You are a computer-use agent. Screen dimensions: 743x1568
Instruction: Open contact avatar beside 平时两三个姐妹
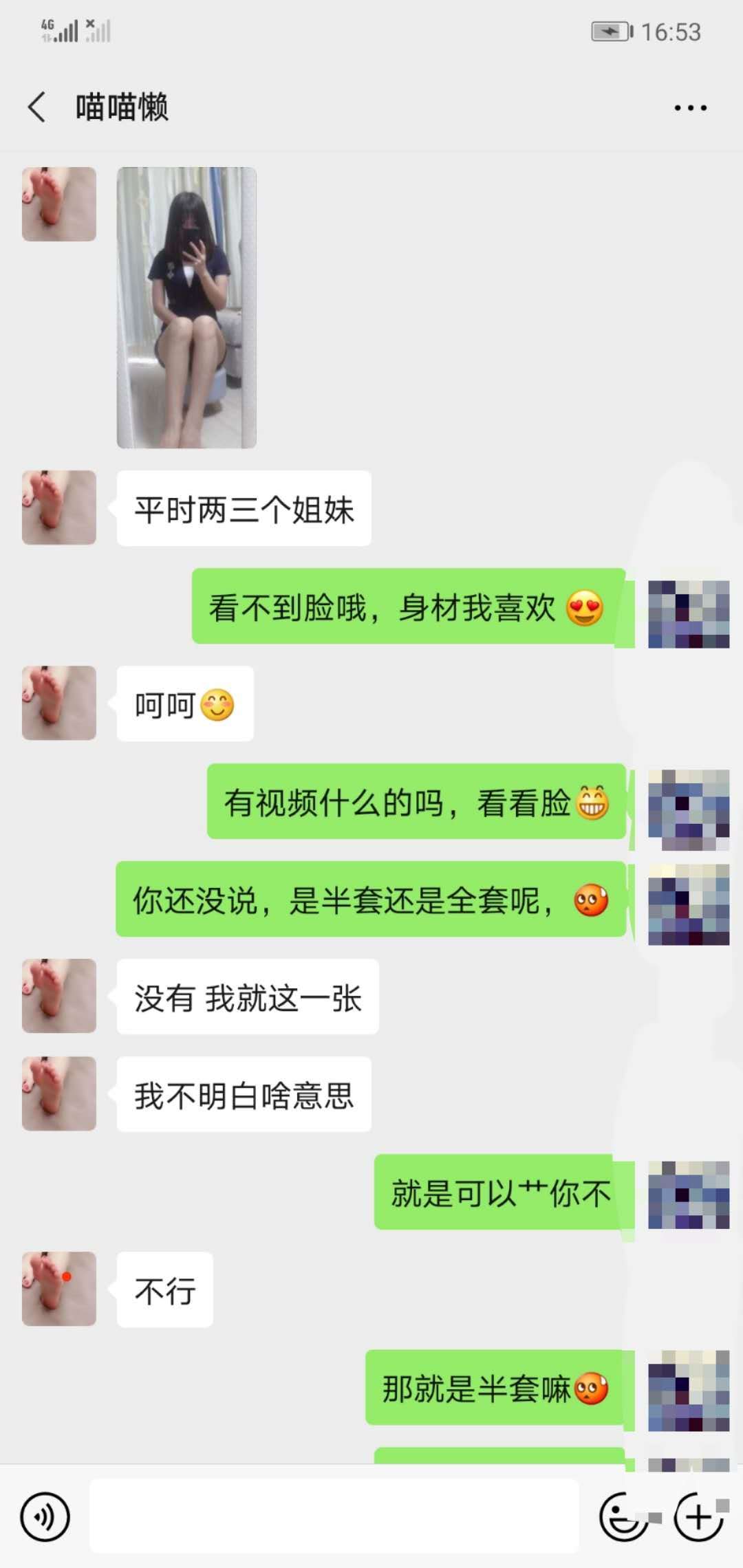59,508
